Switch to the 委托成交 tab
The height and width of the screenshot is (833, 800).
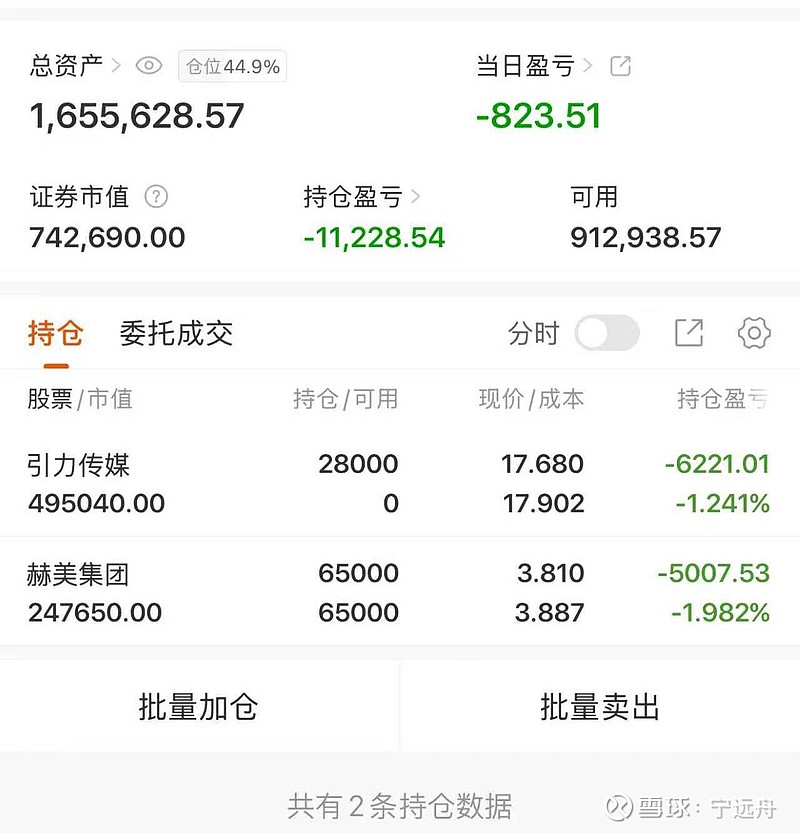pyautogui.click(x=176, y=334)
